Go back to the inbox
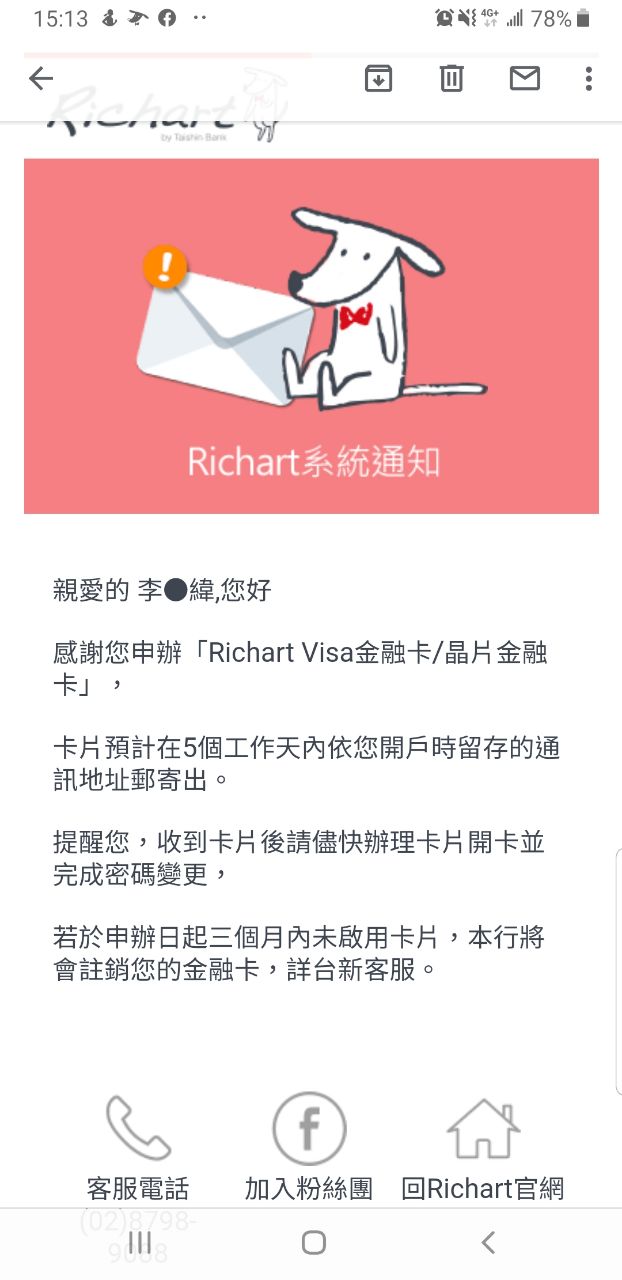The width and height of the screenshot is (622, 1280). tap(41, 78)
